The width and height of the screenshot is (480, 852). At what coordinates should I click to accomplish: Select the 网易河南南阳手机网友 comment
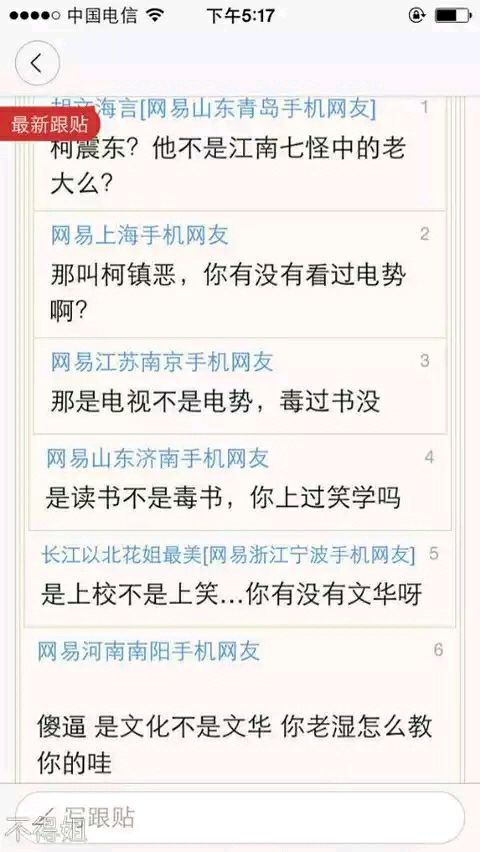(x=240, y=705)
